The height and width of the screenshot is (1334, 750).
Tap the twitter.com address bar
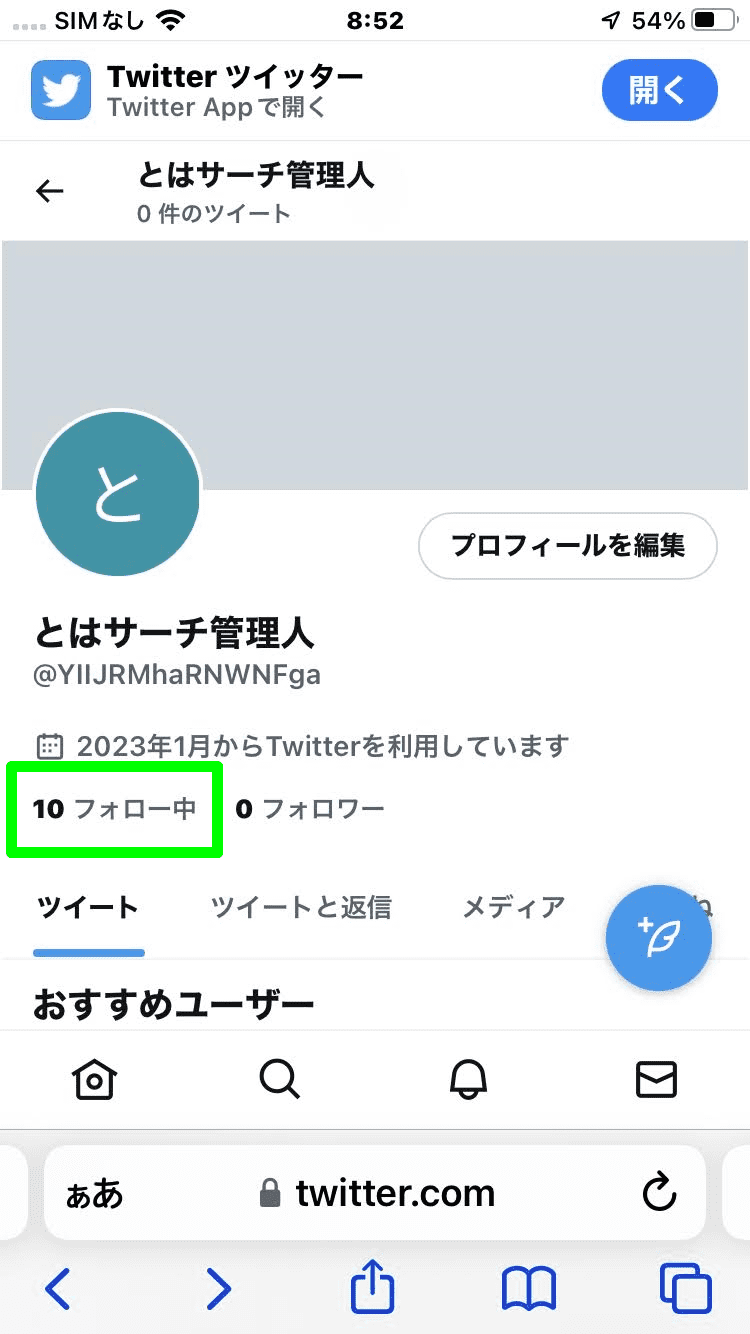(x=375, y=1192)
